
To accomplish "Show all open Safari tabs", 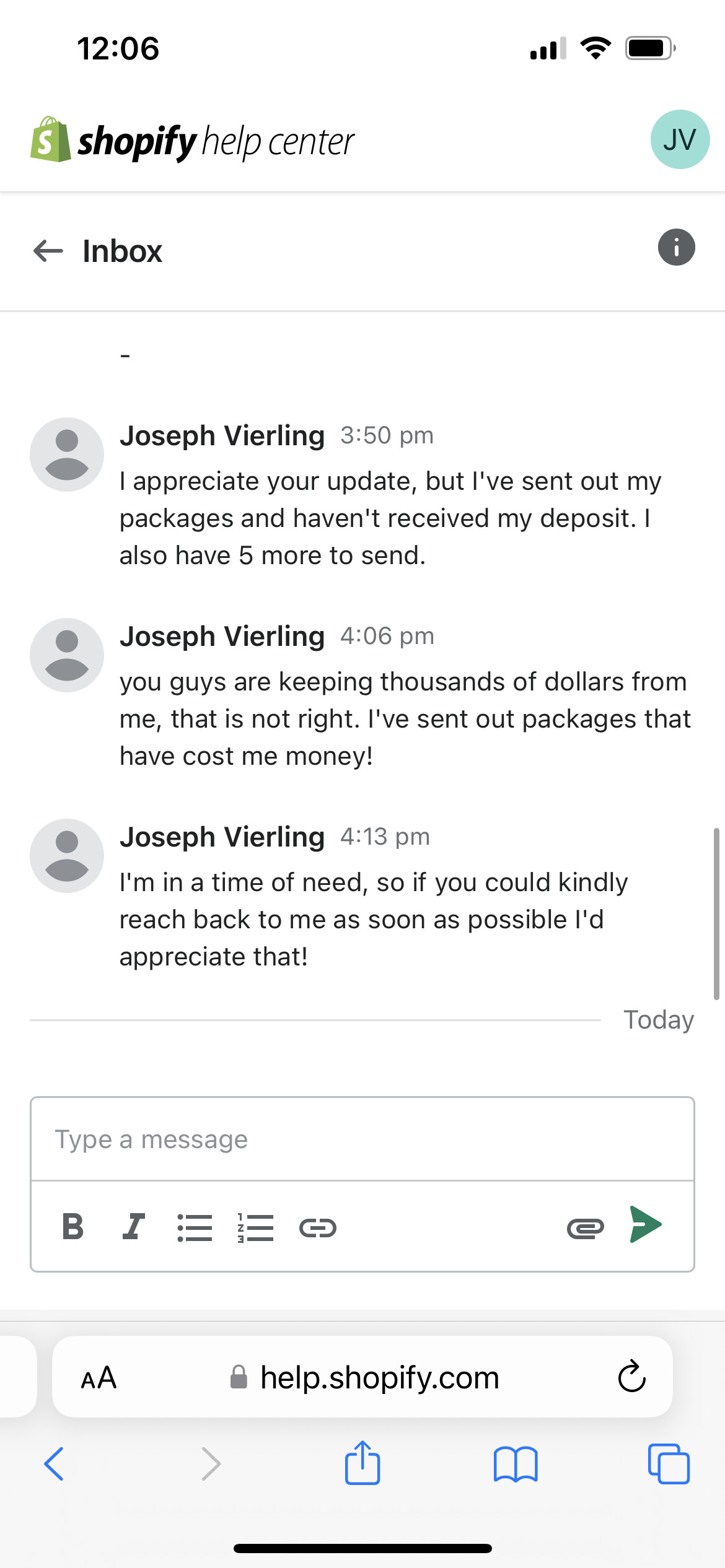I will point(668,1463).
